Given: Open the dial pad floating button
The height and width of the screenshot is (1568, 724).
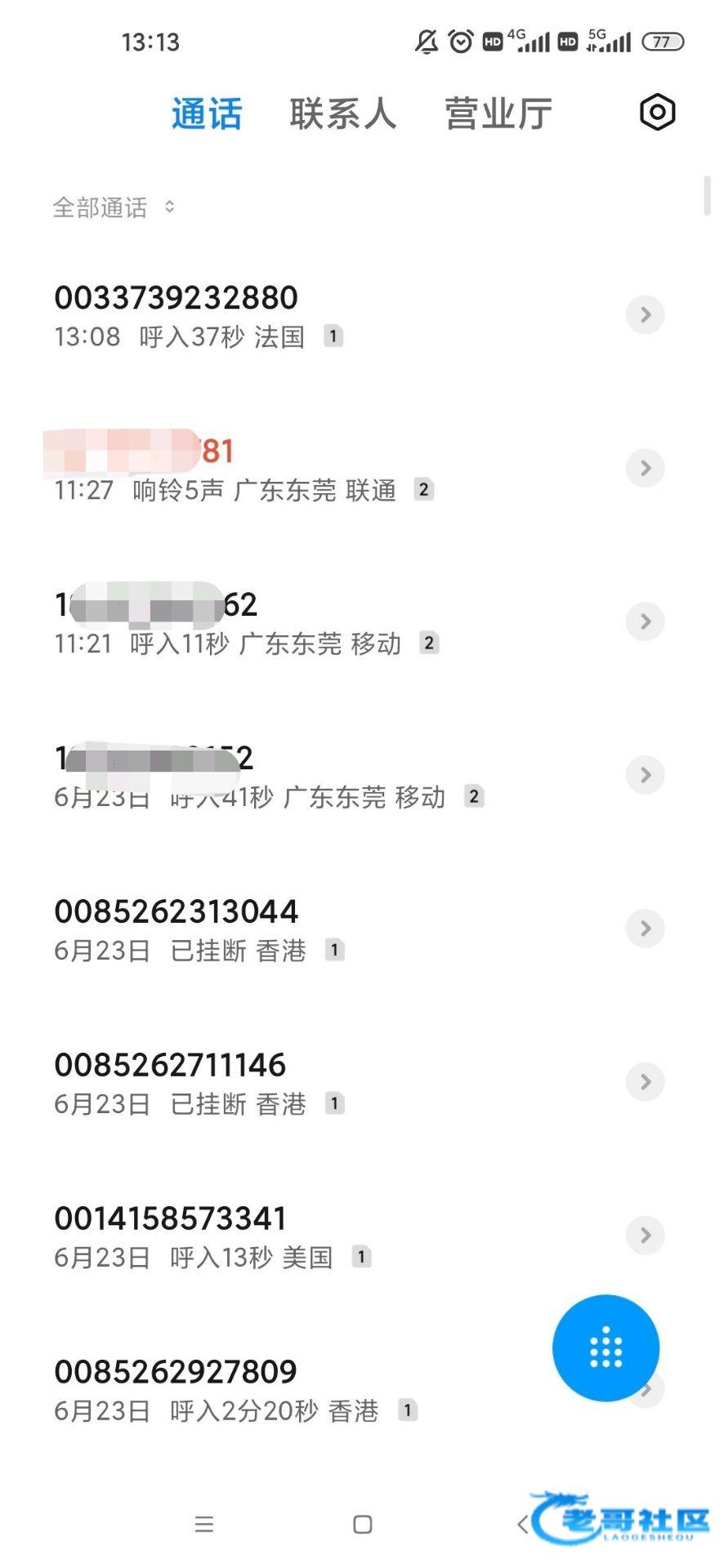Looking at the screenshot, I should coord(606,1347).
